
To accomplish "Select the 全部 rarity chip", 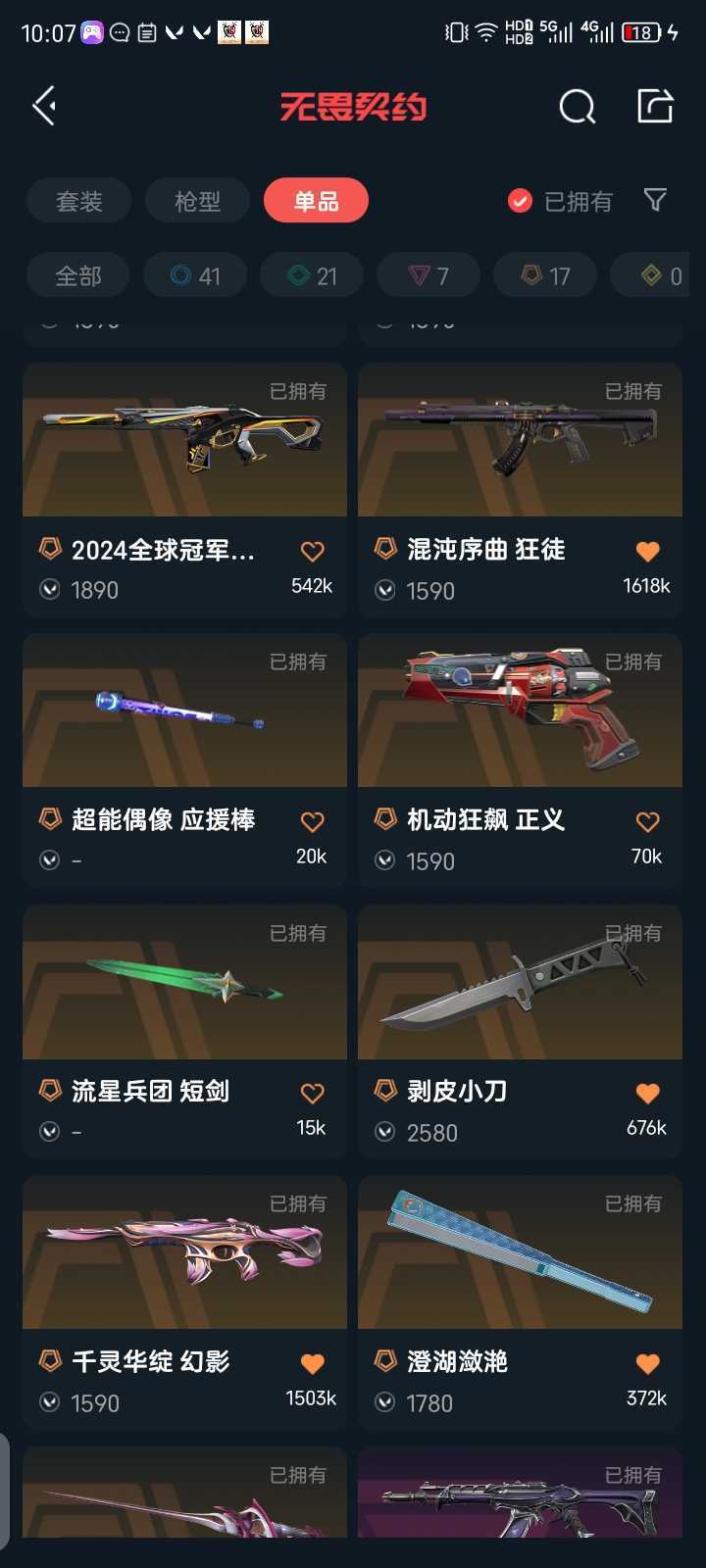I will pos(78,276).
